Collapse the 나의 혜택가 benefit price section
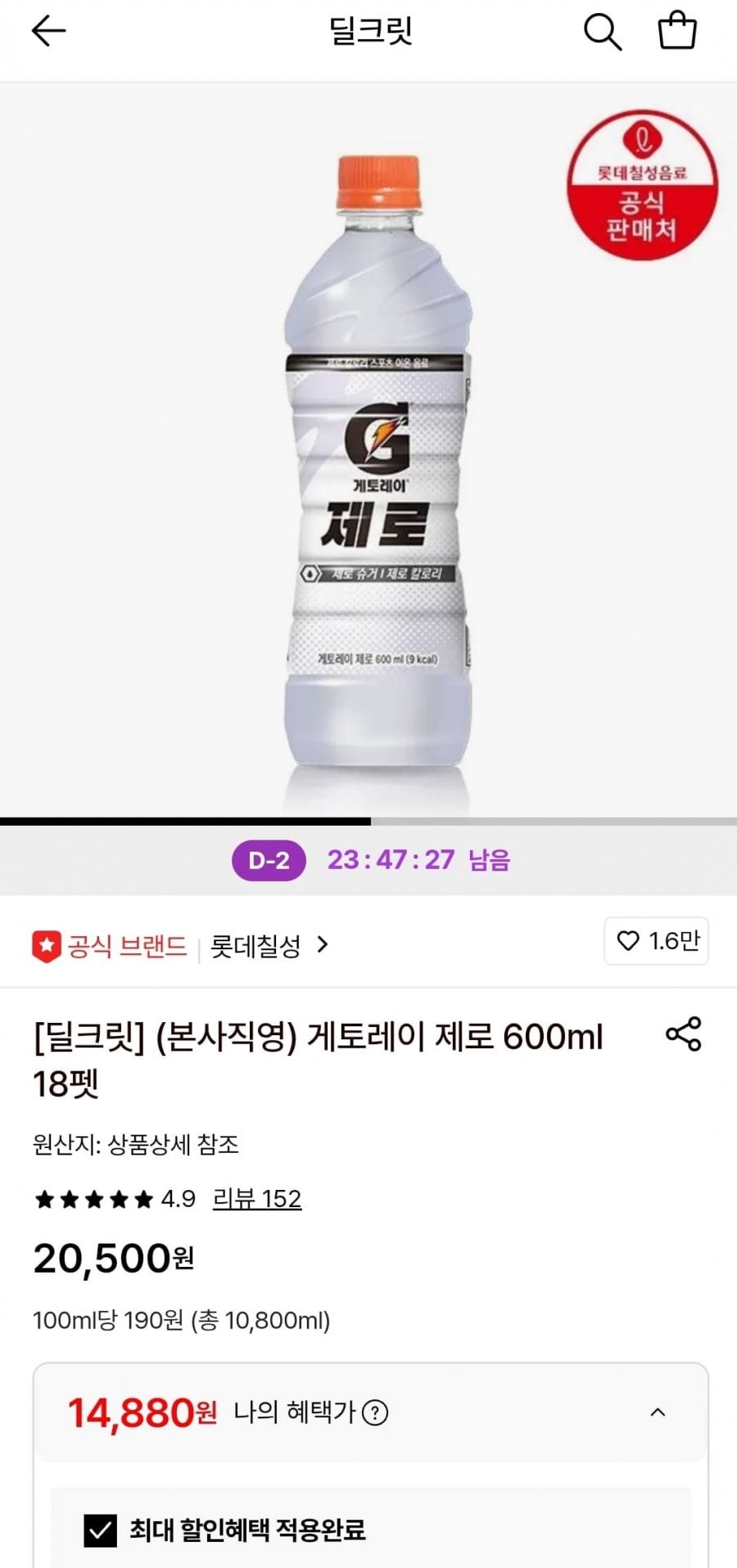737x1568 pixels. pyautogui.click(x=658, y=1412)
